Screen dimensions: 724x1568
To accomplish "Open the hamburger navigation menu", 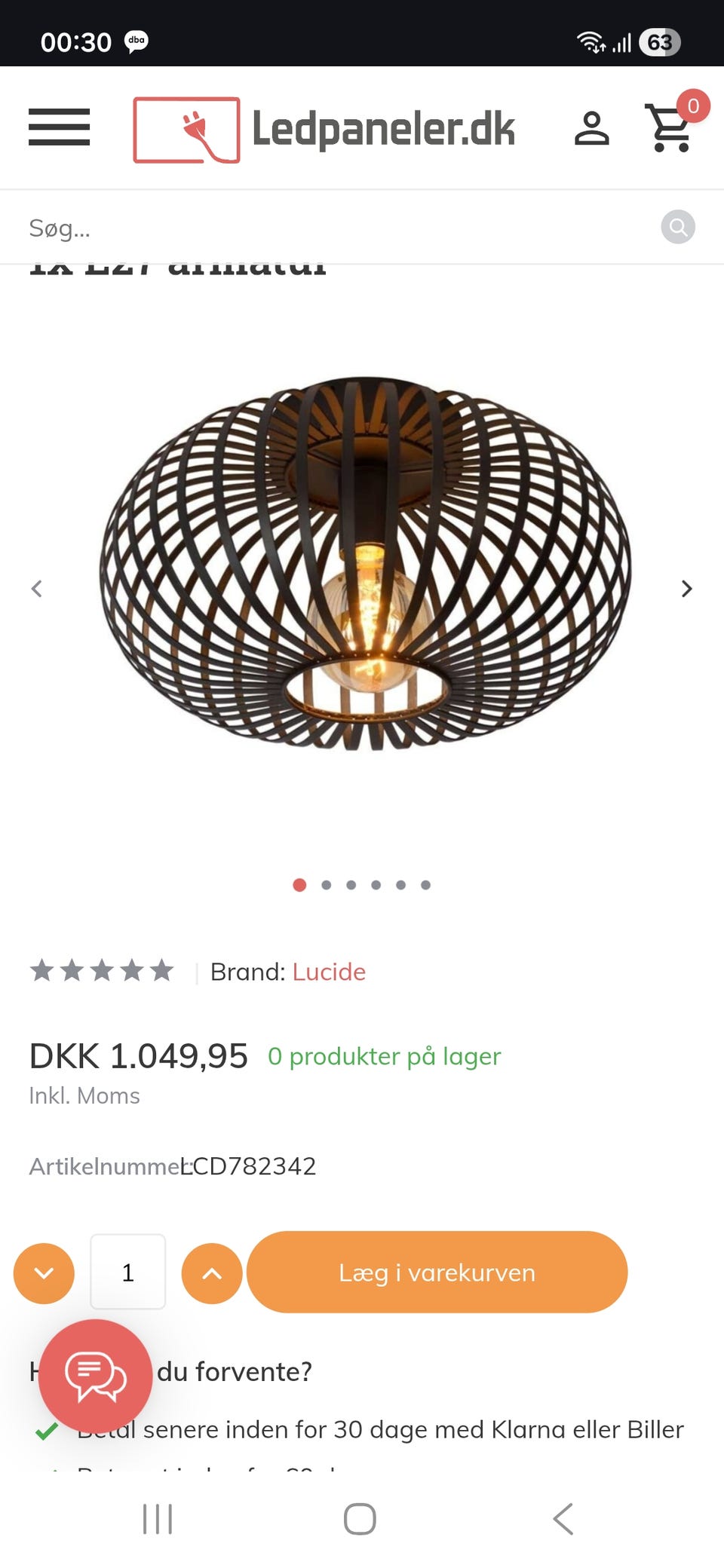I will click(x=59, y=128).
